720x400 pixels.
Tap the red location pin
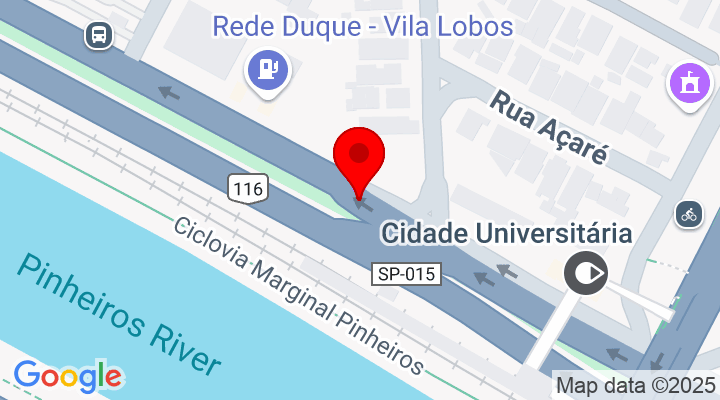tap(358, 158)
